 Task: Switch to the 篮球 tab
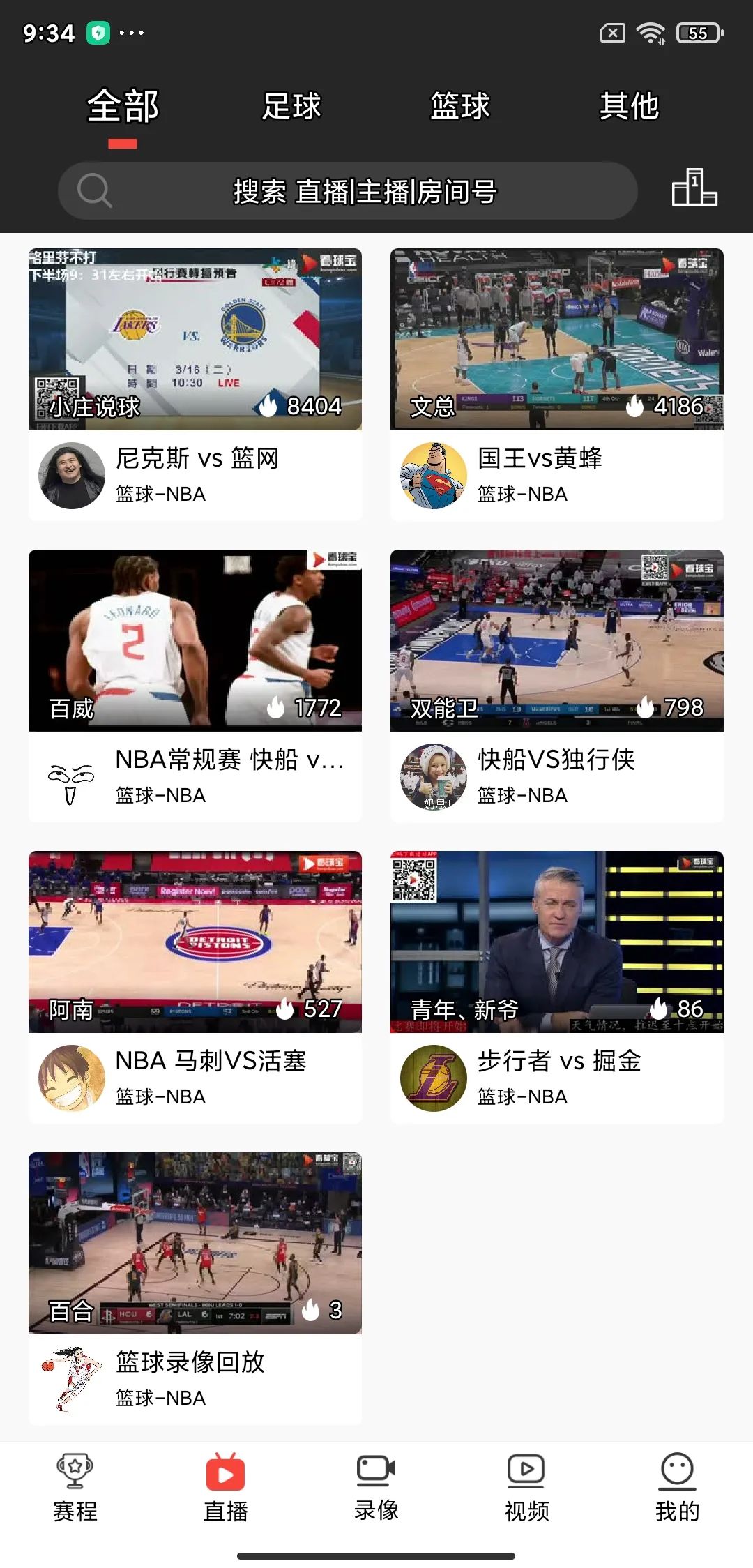[x=460, y=107]
